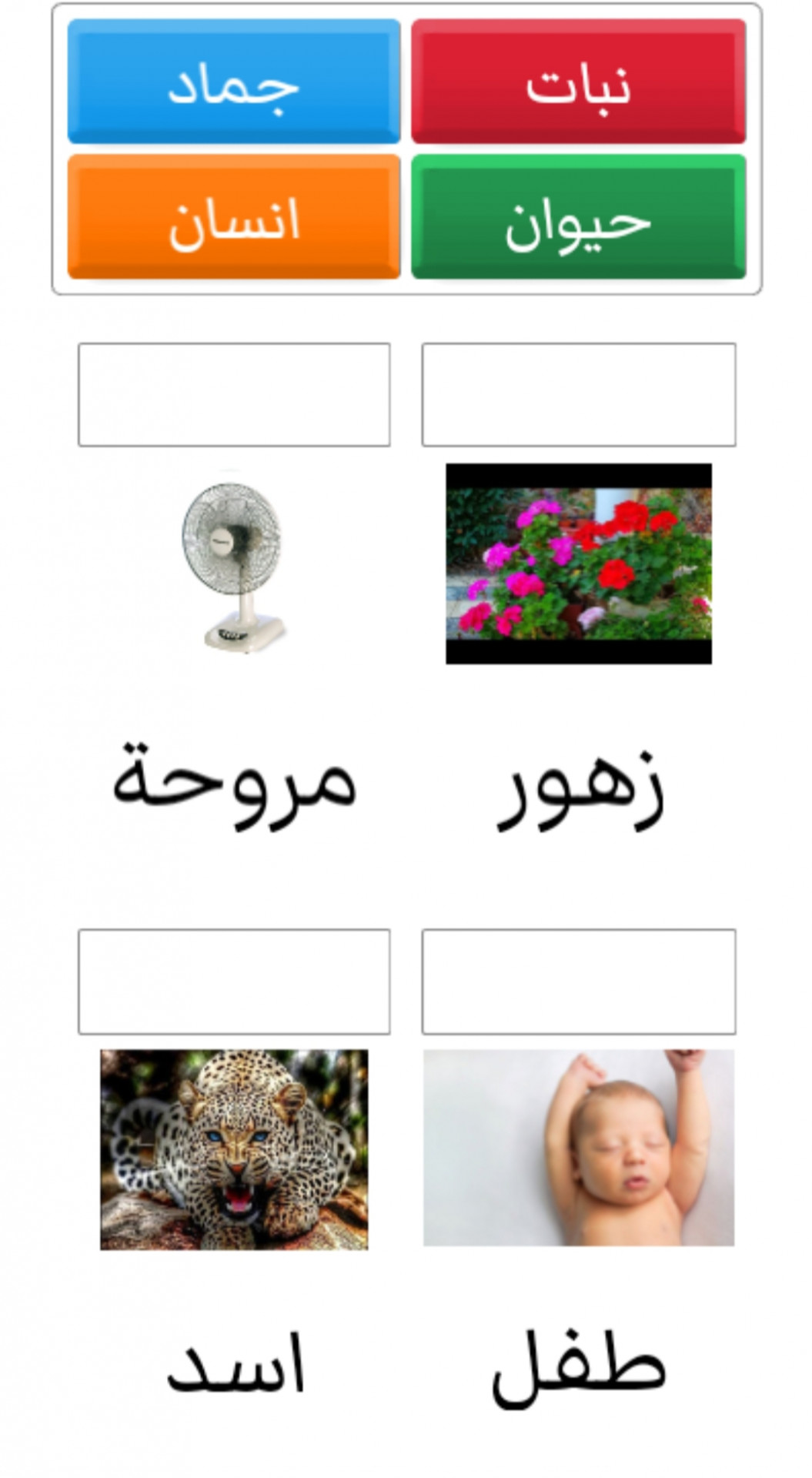Tap the answer box above مروحة
The height and width of the screenshot is (1478, 812).
tap(234, 394)
